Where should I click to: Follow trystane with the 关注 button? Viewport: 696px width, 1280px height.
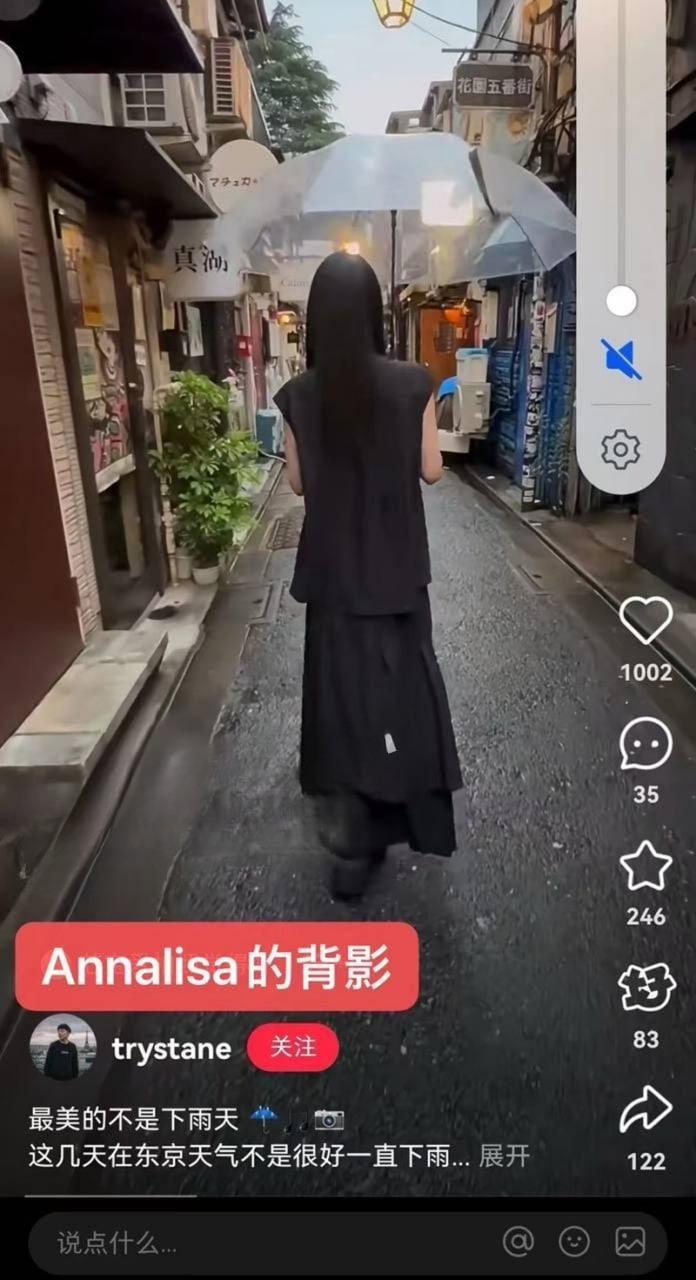[293, 1047]
